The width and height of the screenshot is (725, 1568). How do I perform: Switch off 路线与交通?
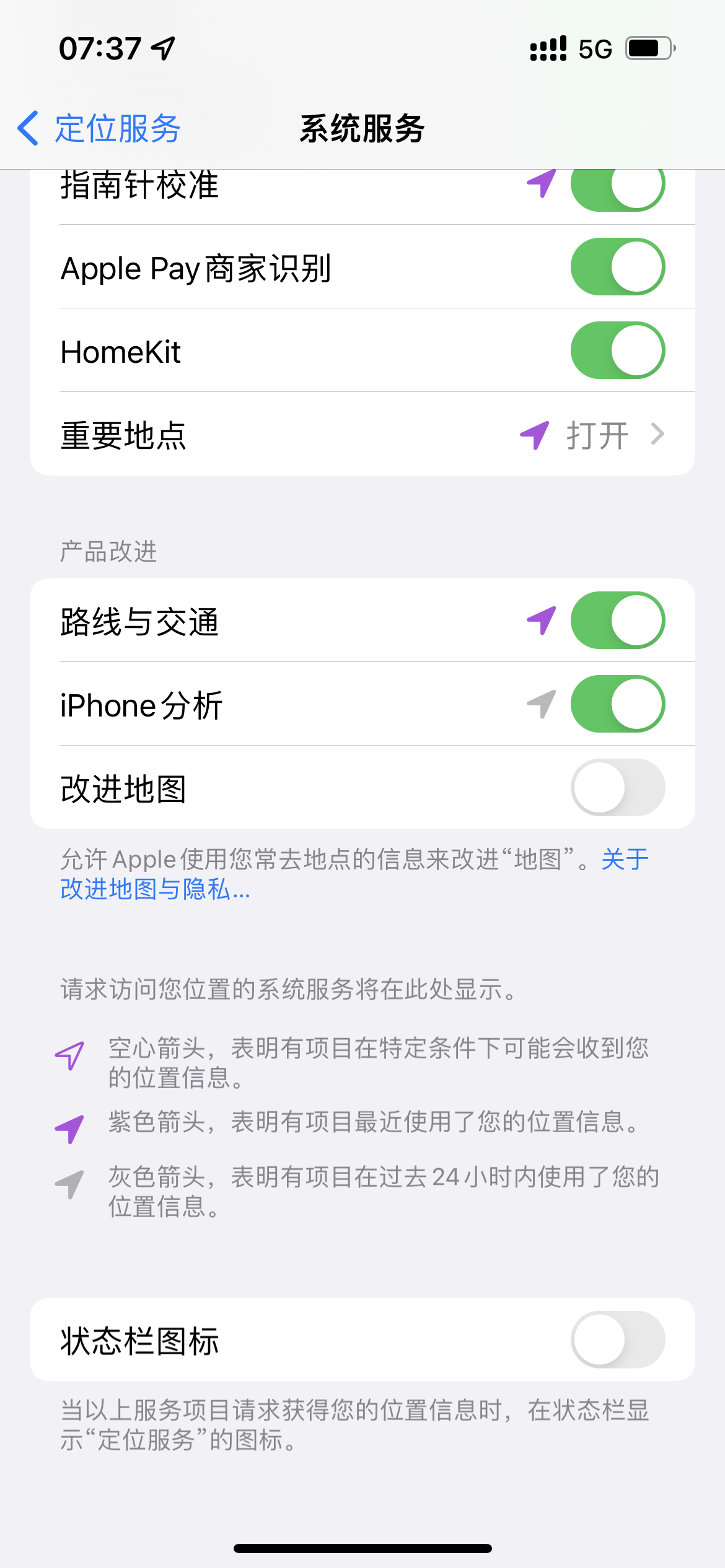[x=617, y=621]
